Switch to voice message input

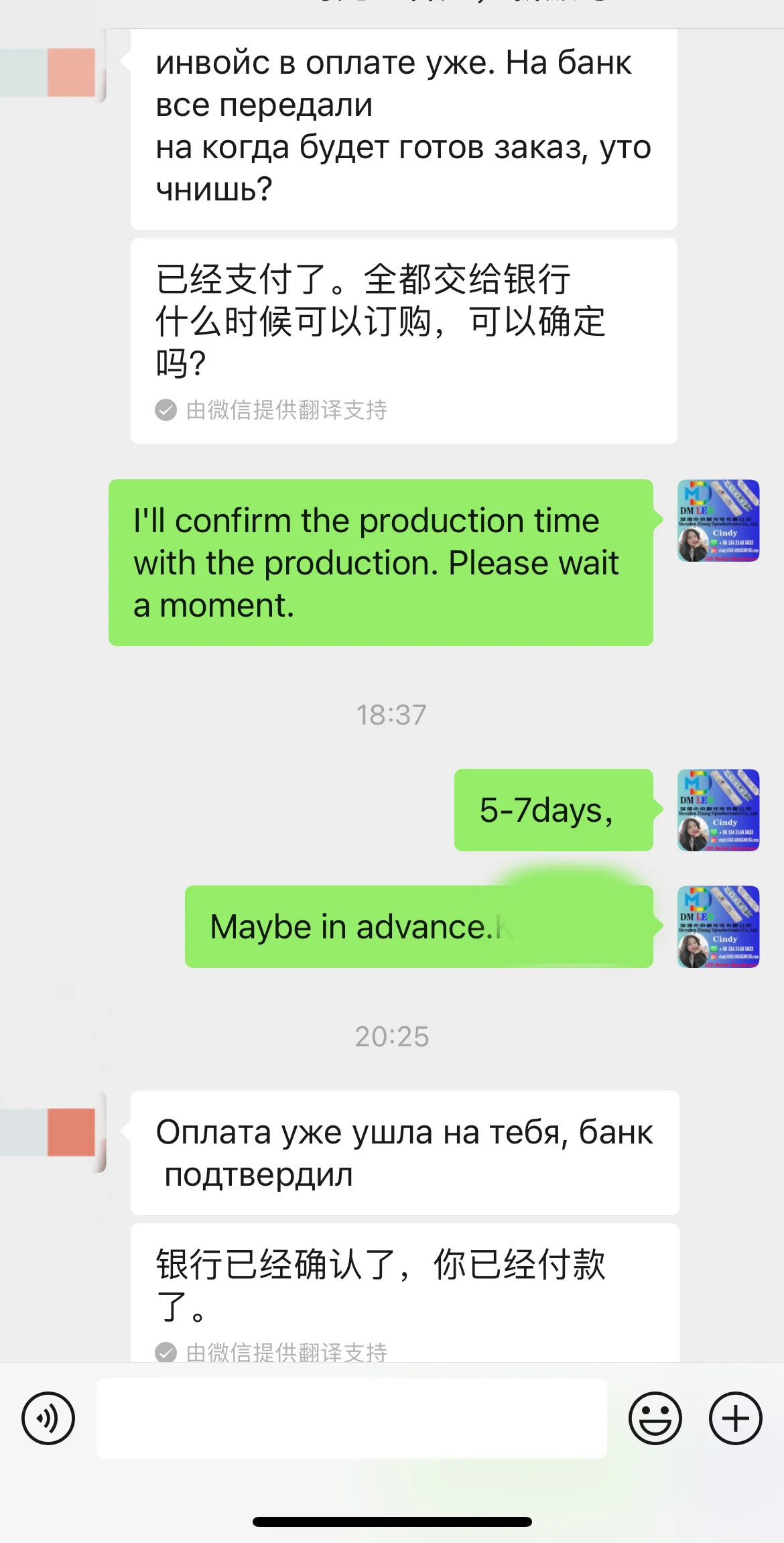pyautogui.click(x=48, y=1418)
